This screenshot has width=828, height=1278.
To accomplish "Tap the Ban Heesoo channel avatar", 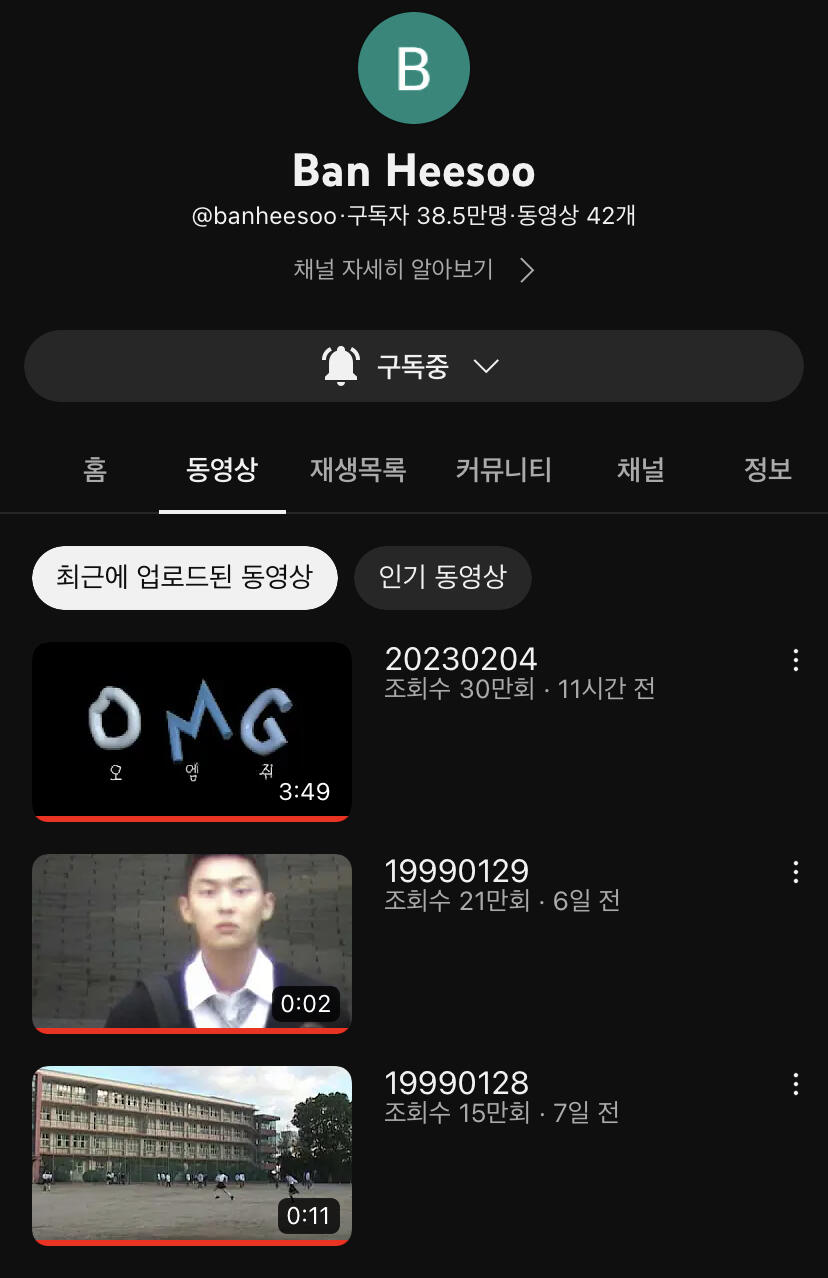I will pos(414,68).
